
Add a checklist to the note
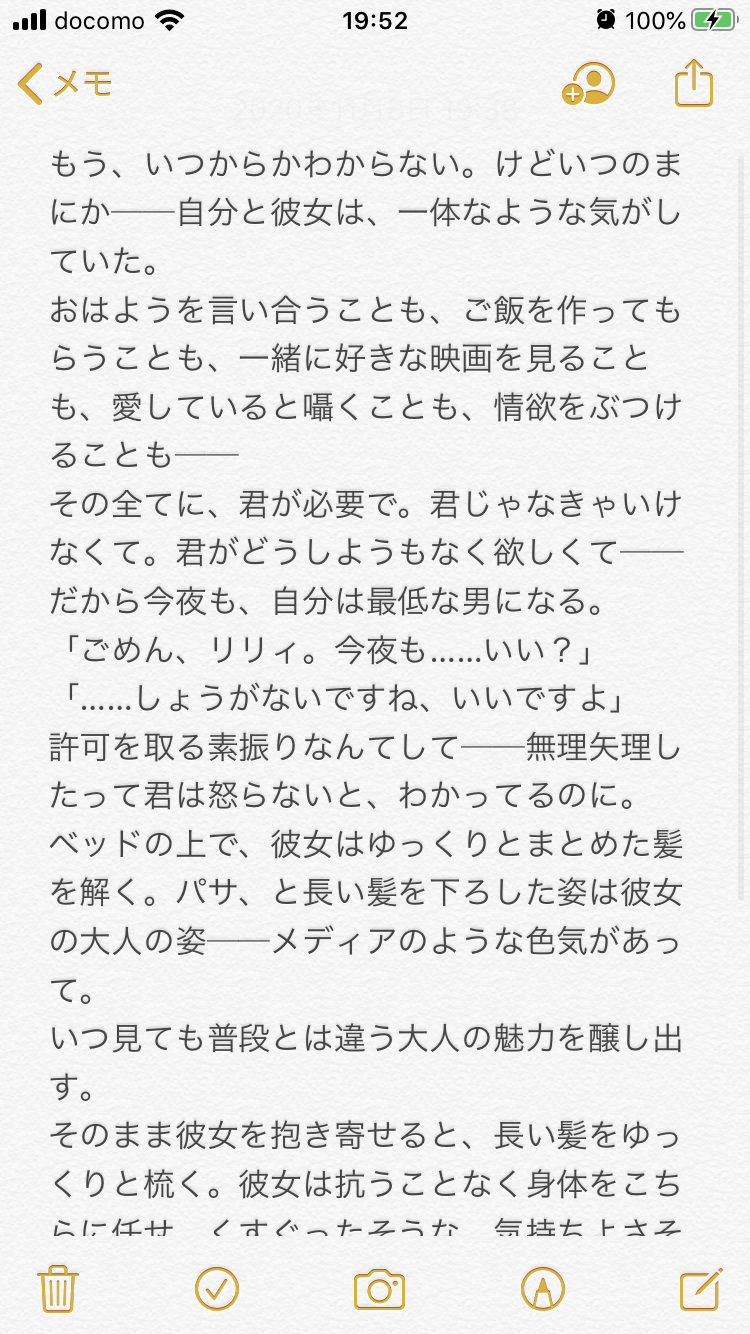(216, 1288)
